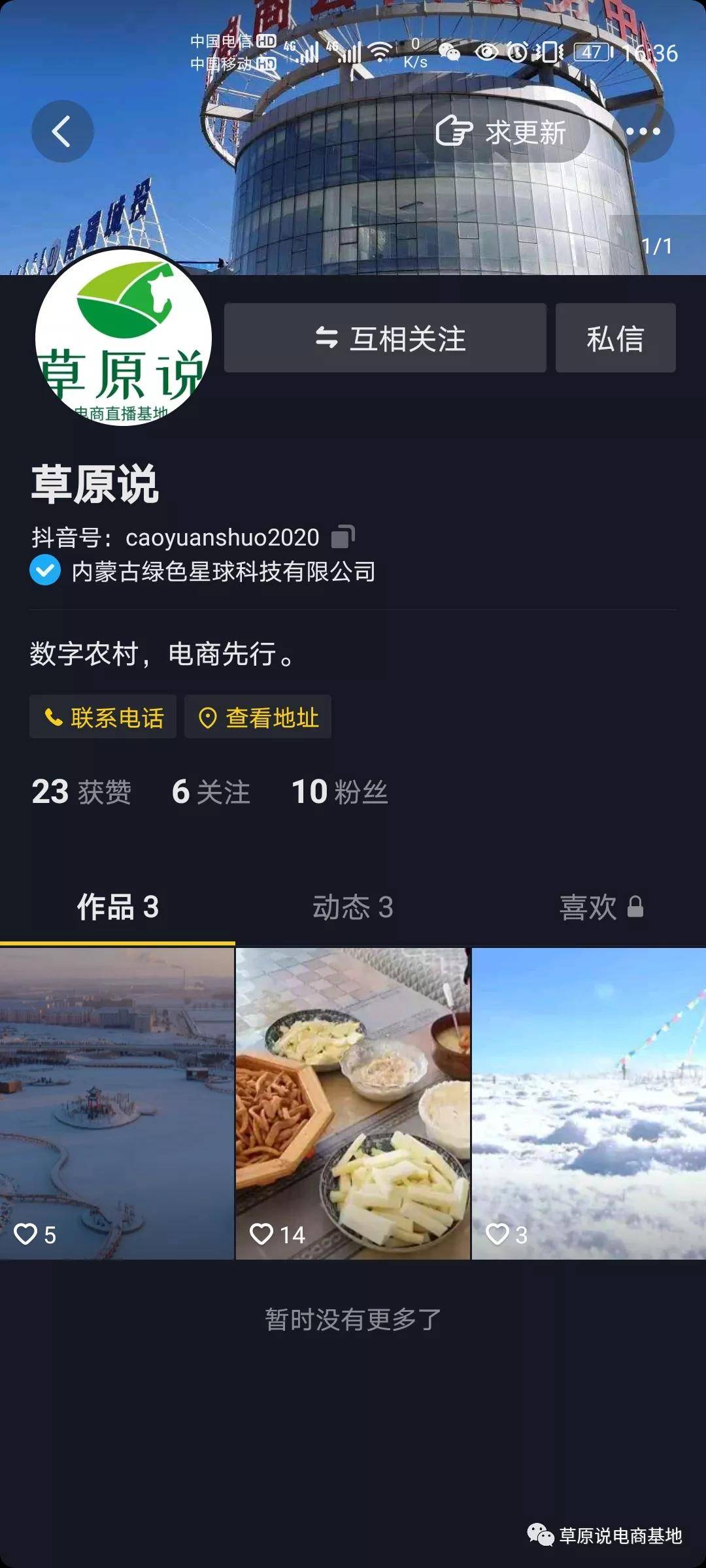Tap the 互相关注 follow button
Image resolution: width=706 pixels, height=1568 pixels.
(385, 338)
